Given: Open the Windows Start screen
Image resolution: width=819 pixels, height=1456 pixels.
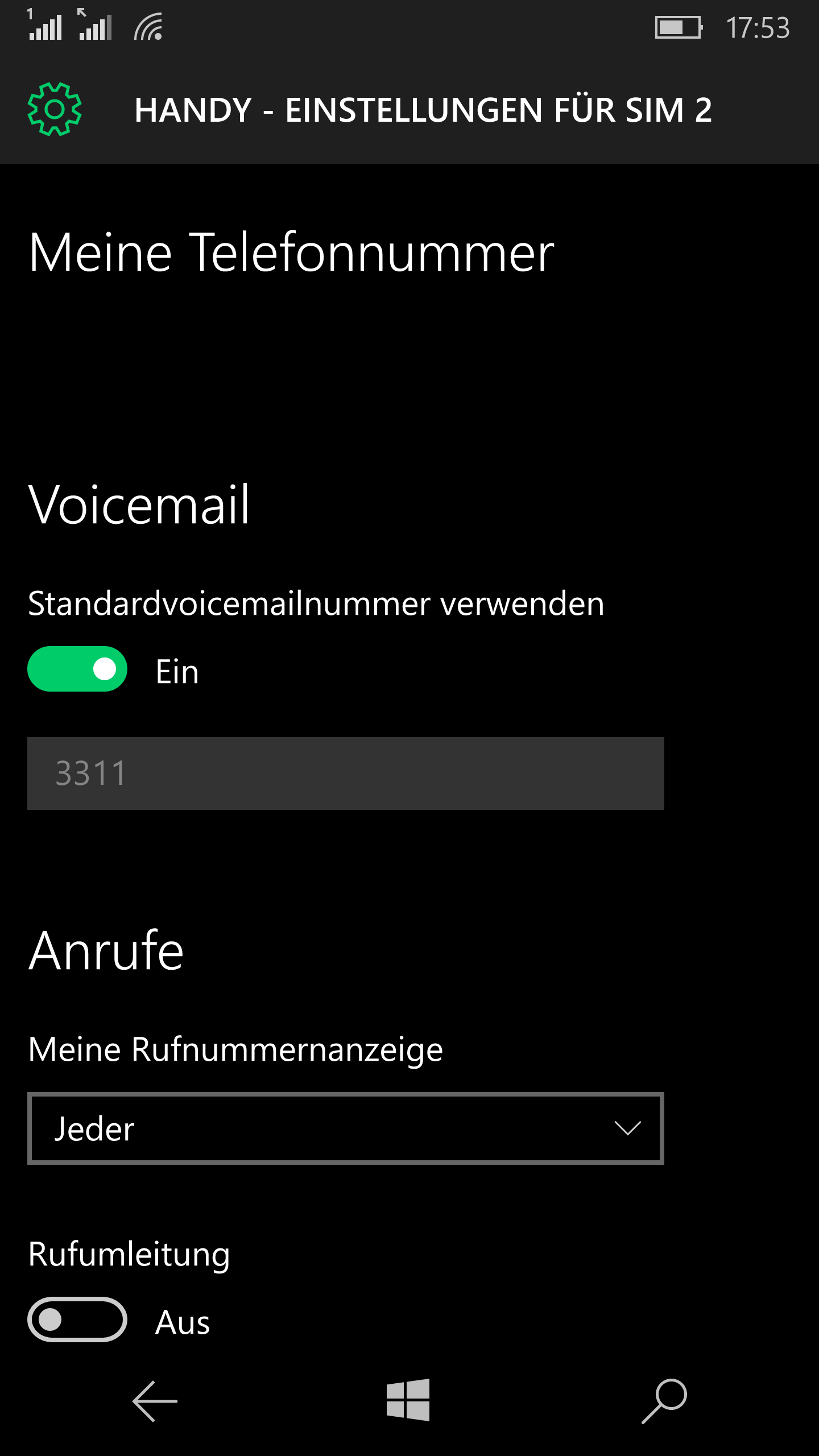Looking at the screenshot, I should coord(408,1400).
